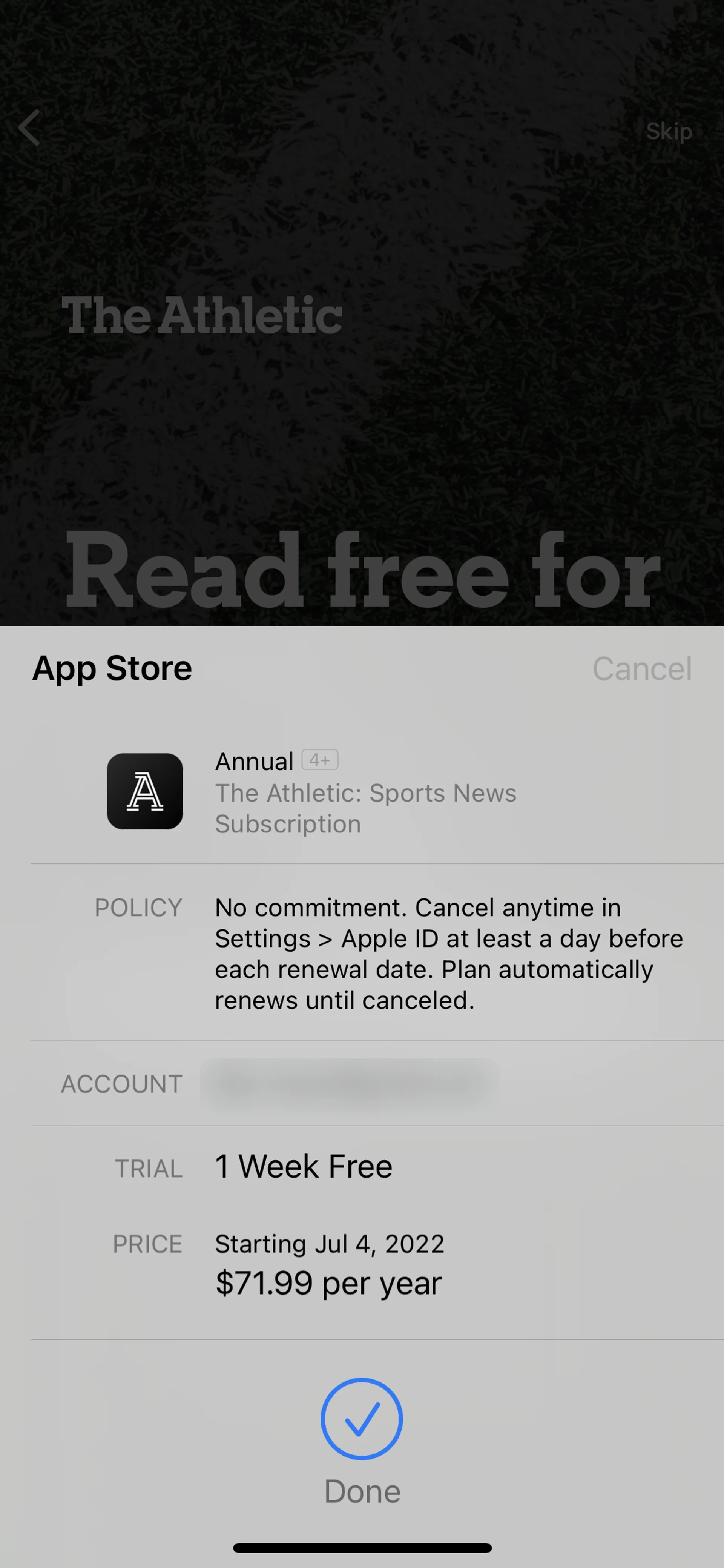The image size is (724, 1568).
Task: Tap the Done checkmark to confirm
Action: 361,1419
